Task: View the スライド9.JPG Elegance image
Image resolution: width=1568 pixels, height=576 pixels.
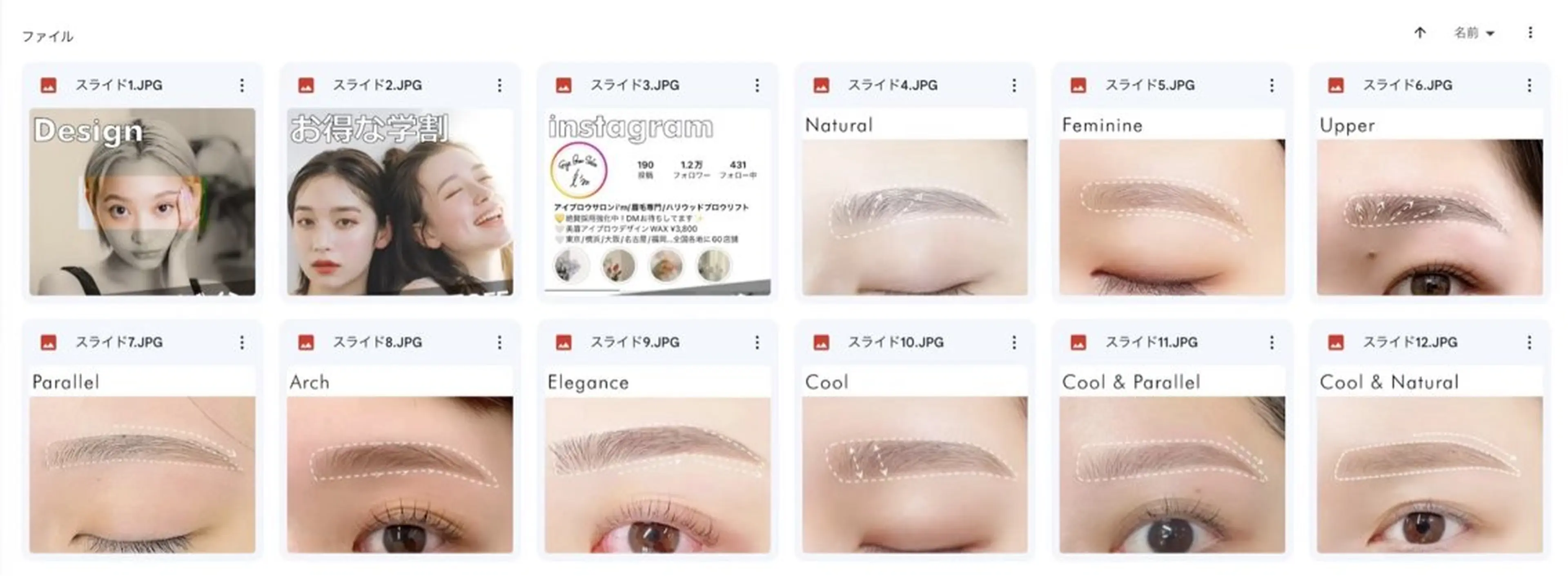Action: point(657,459)
